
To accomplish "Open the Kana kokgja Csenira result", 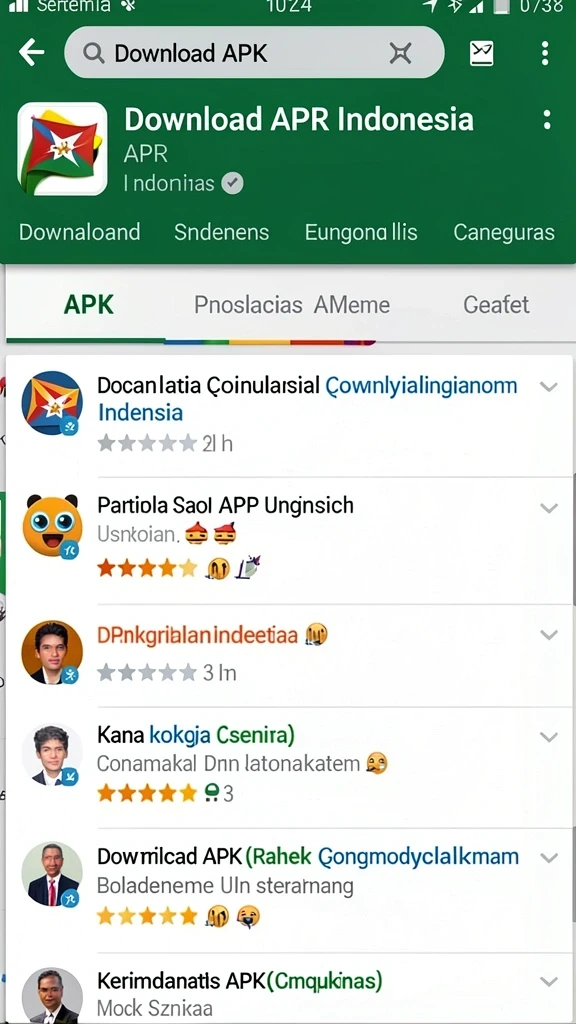I will [289, 767].
